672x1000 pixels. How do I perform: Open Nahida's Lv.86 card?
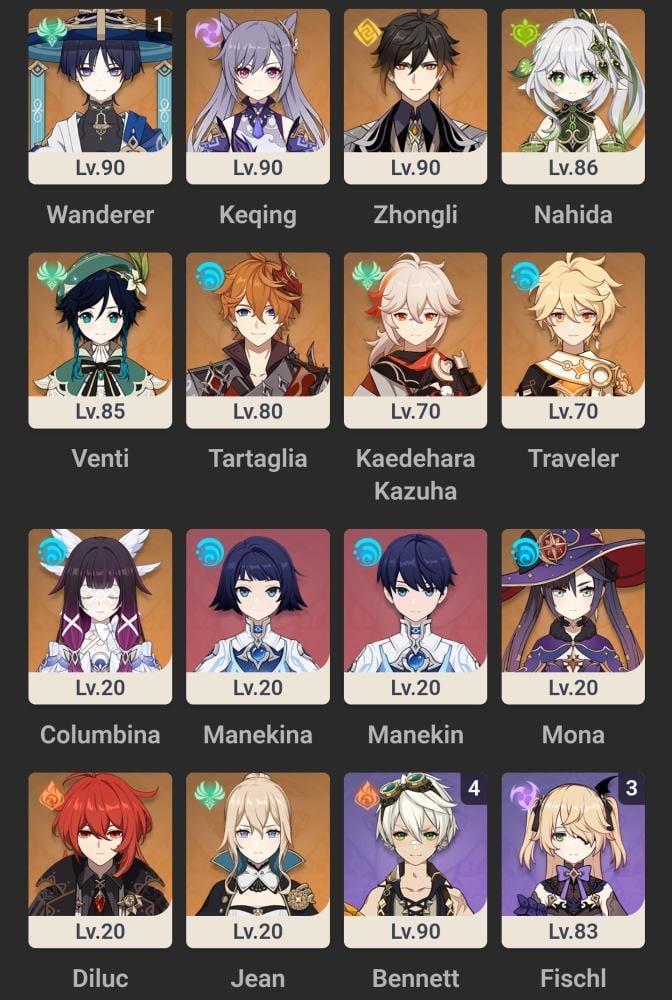pyautogui.click(x=573, y=96)
